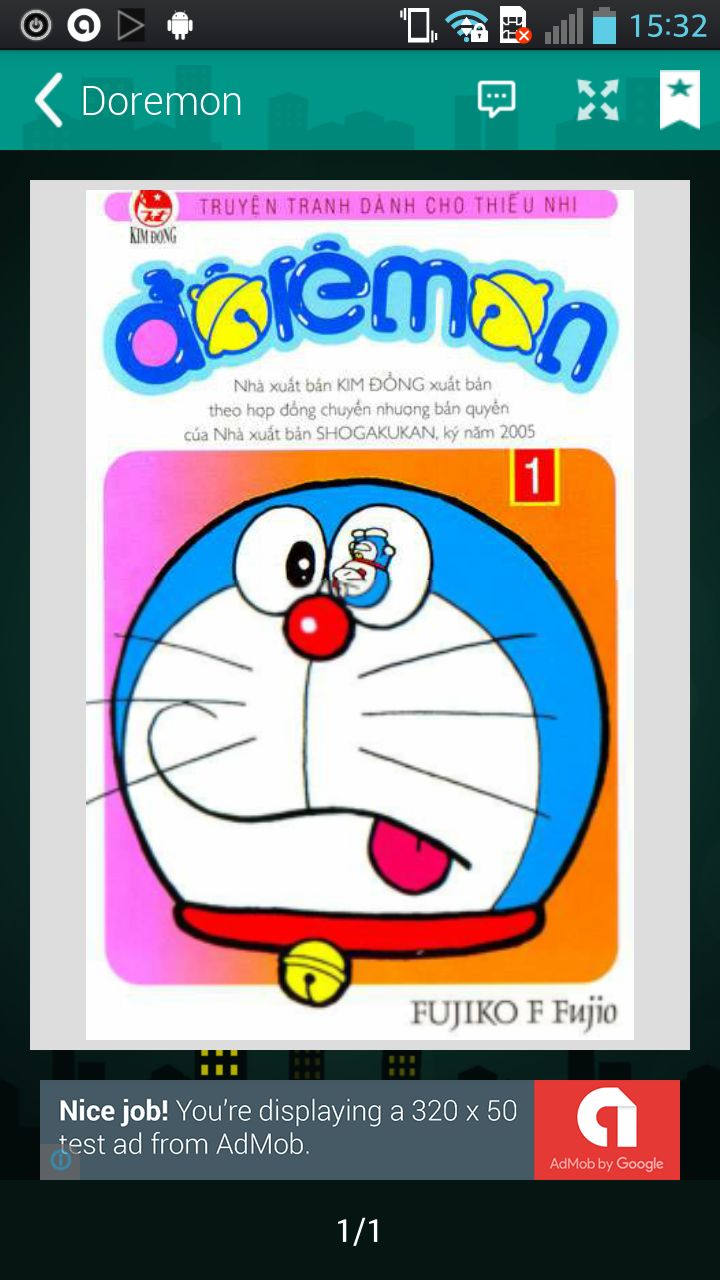Screen dimensions: 720x1280
Task: Expand the page to fullscreen
Action: [x=598, y=100]
